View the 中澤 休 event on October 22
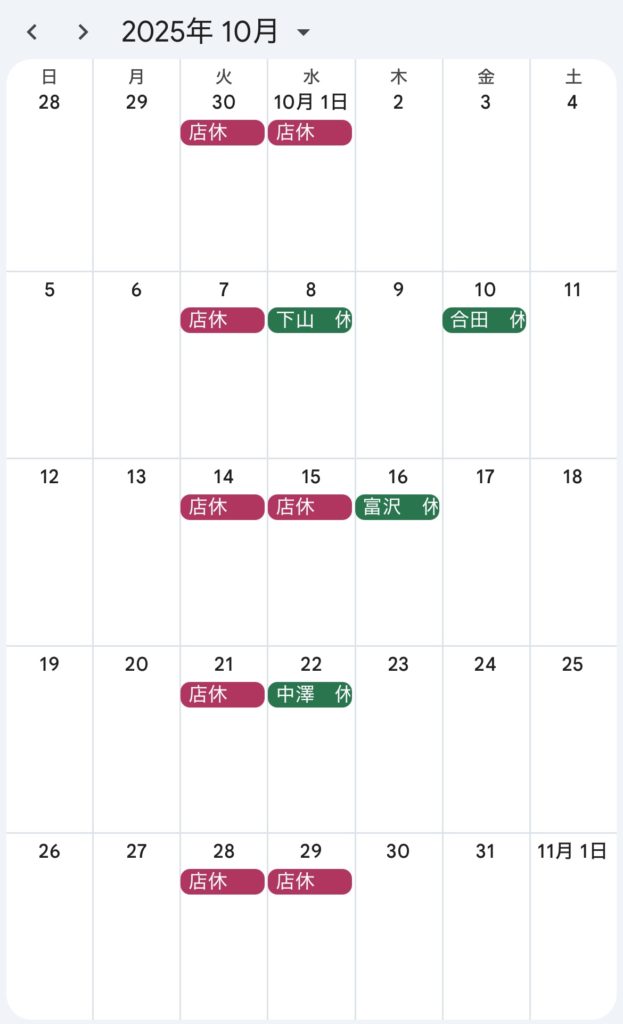The image size is (623, 1024). [310, 694]
